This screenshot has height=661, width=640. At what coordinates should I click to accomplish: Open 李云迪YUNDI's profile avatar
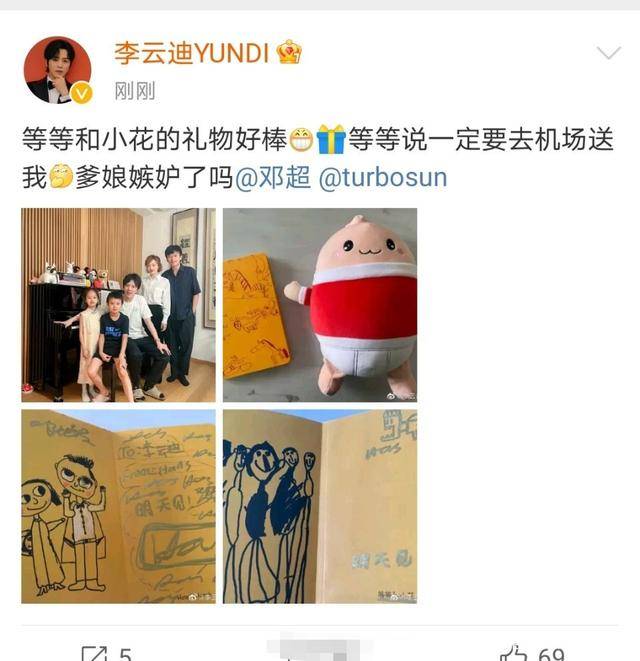pos(57,70)
